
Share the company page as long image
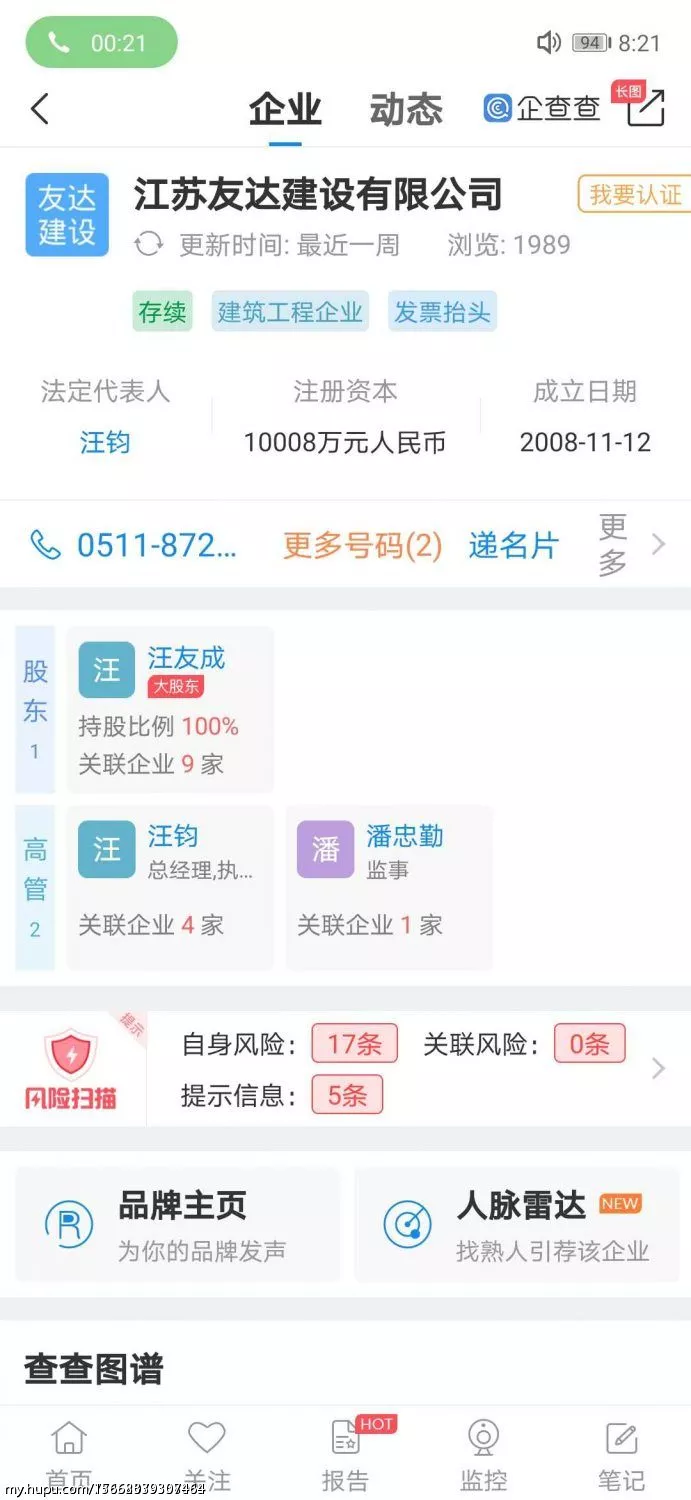click(645, 107)
